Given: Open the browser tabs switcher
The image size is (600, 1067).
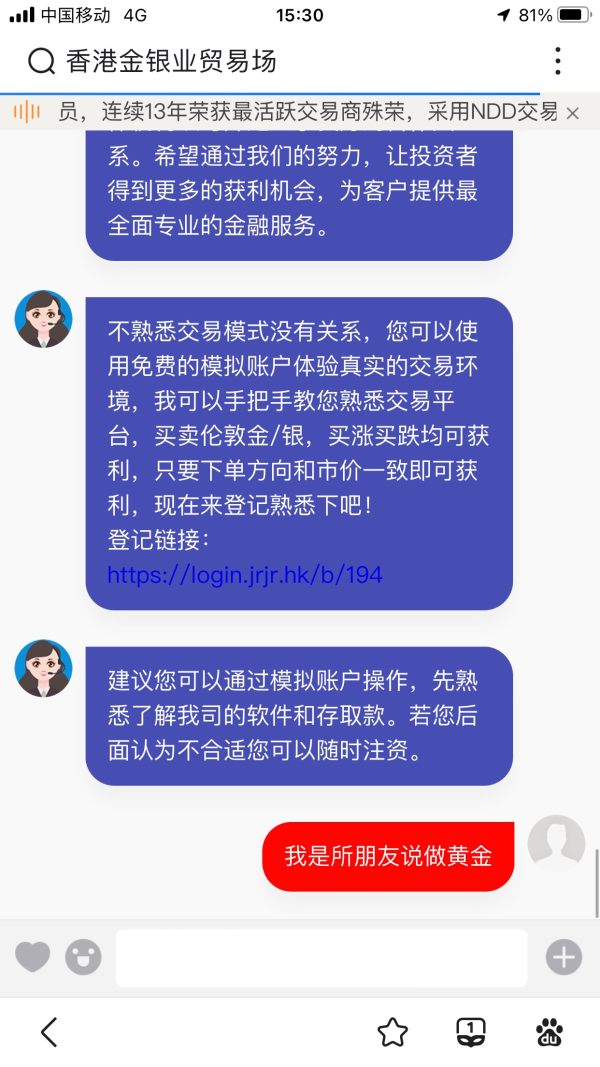Looking at the screenshot, I should 471,1032.
